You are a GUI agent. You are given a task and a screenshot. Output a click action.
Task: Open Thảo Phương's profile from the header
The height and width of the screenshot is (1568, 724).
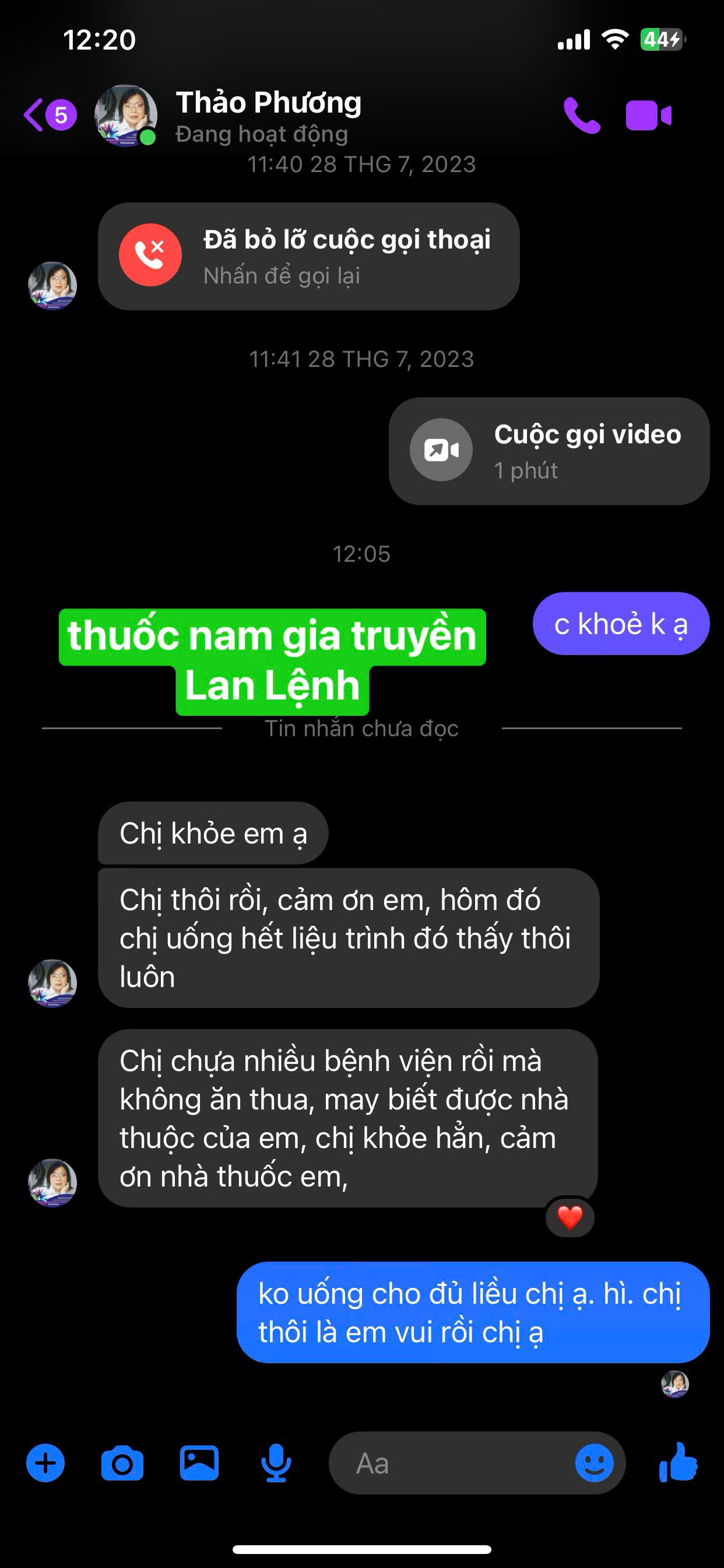pyautogui.click(x=268, y=115)
